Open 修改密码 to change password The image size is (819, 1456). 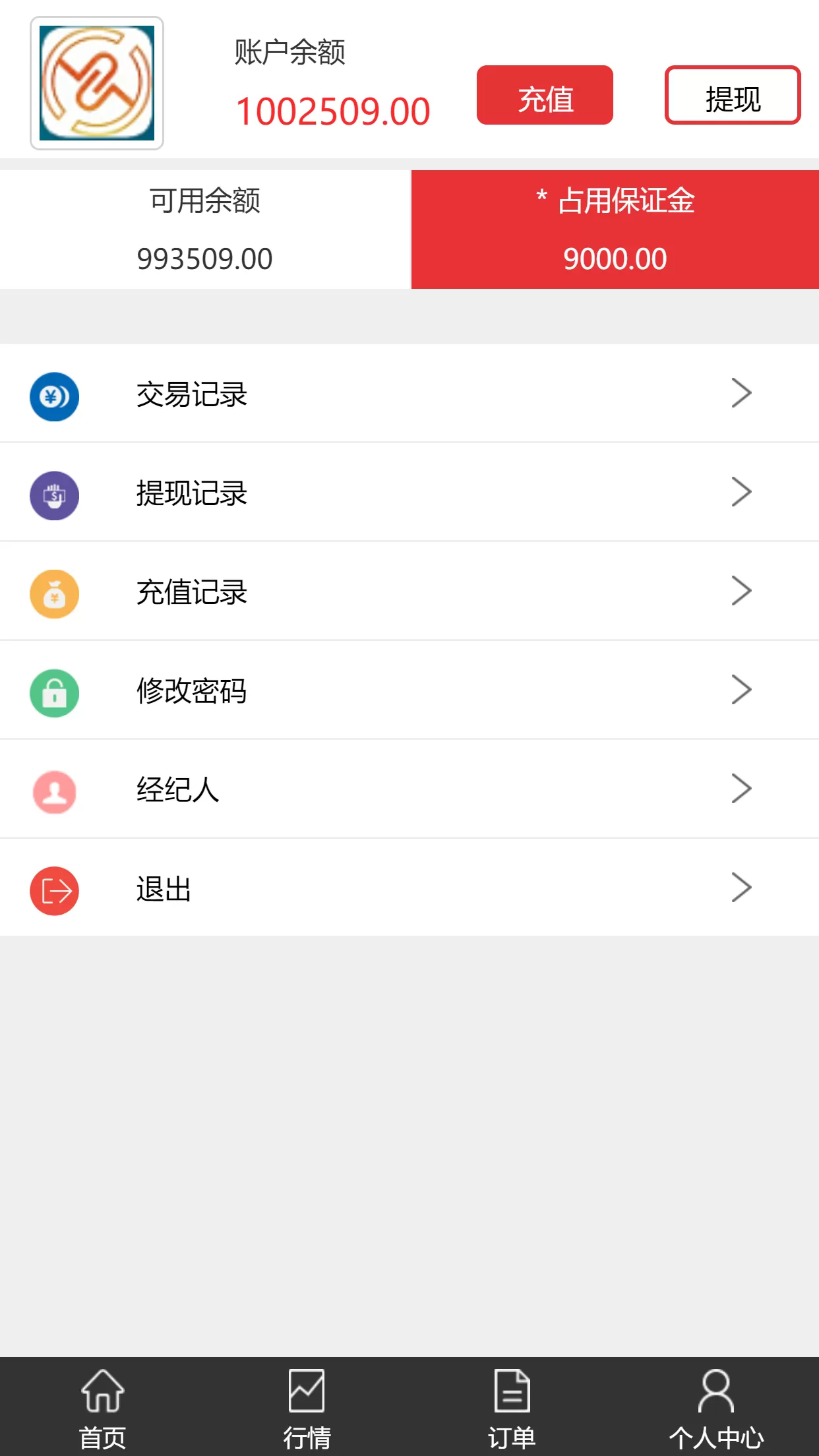(x=409, y=690)
